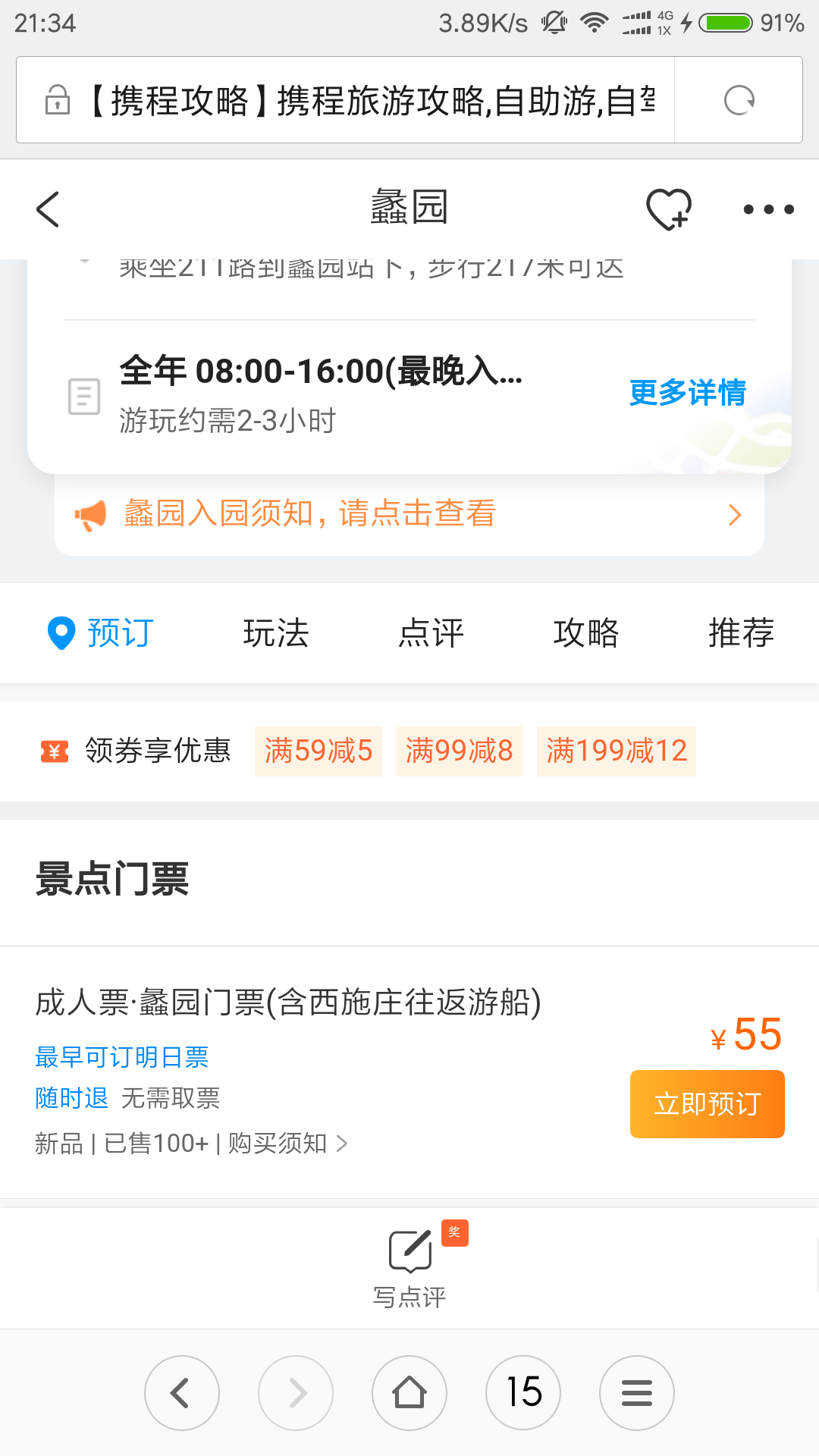The width and height of the screenshot is (819, 1456).
Task: Open 更多详情 for opening hours
Action: (x=687, y=393)
